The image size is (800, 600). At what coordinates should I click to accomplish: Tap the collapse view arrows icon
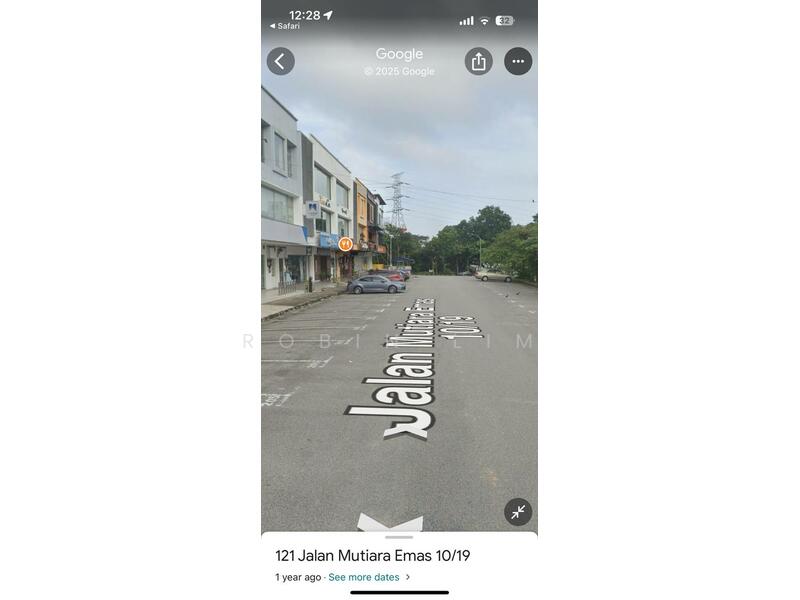pyautogui.click(x=517, y=512)
